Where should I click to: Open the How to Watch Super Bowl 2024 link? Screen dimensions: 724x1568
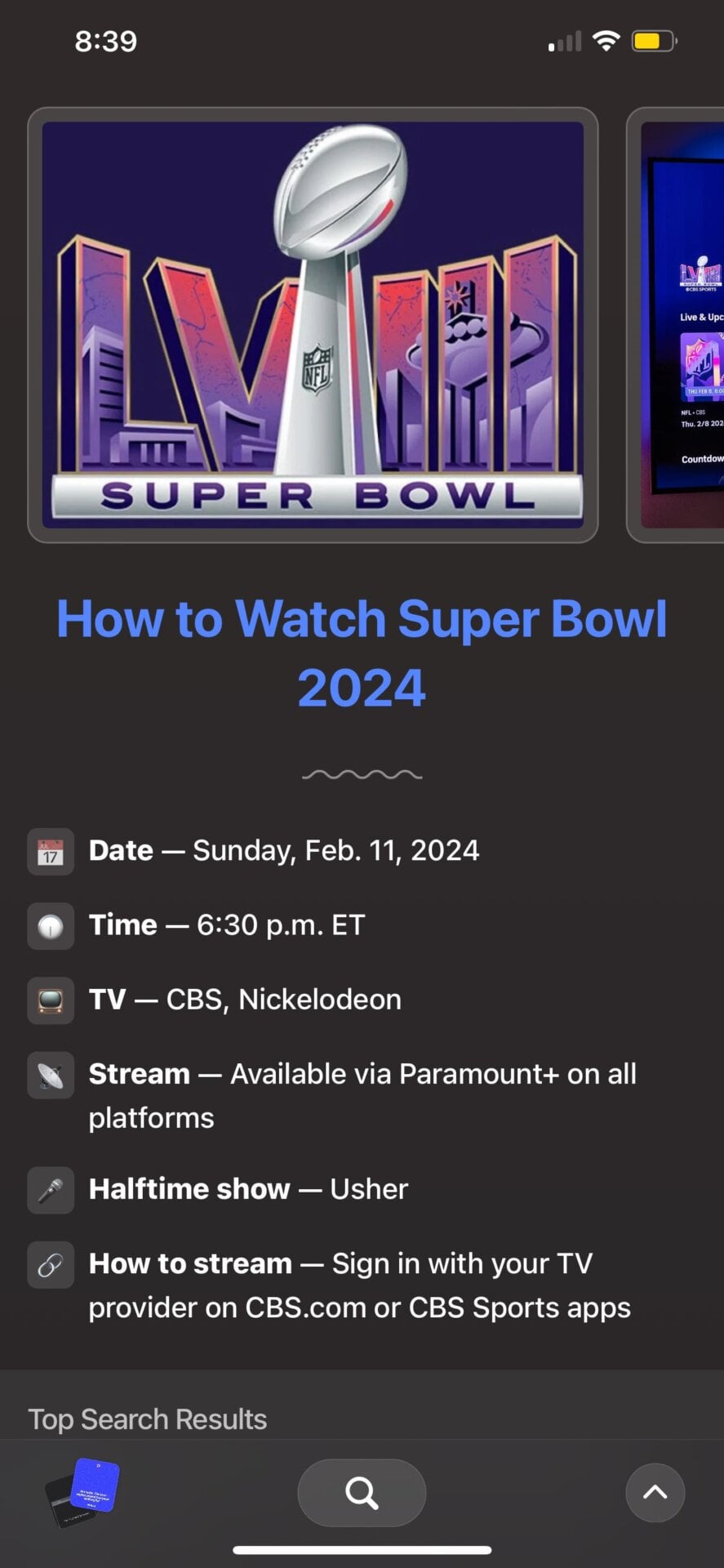[362, 653]
